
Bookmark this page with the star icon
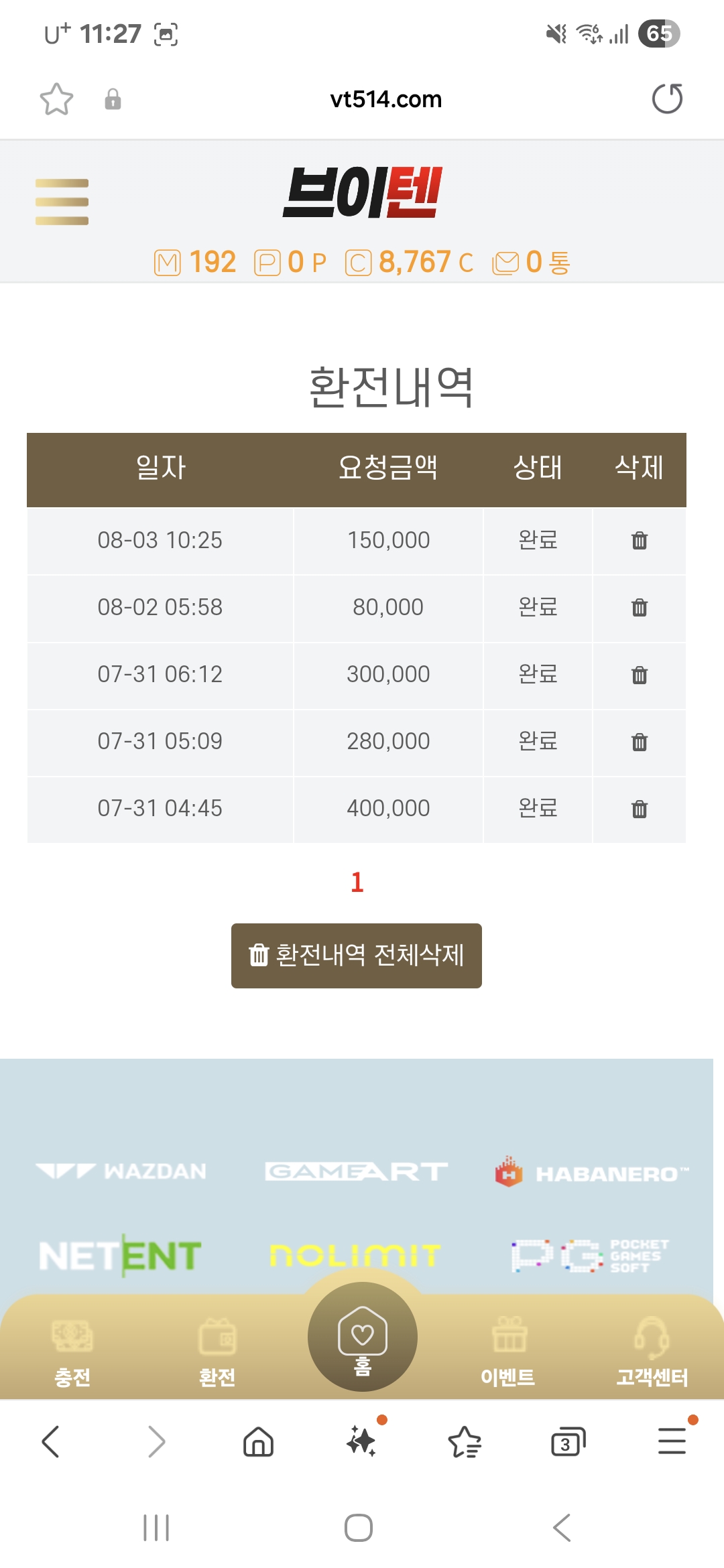click(56, 99)
